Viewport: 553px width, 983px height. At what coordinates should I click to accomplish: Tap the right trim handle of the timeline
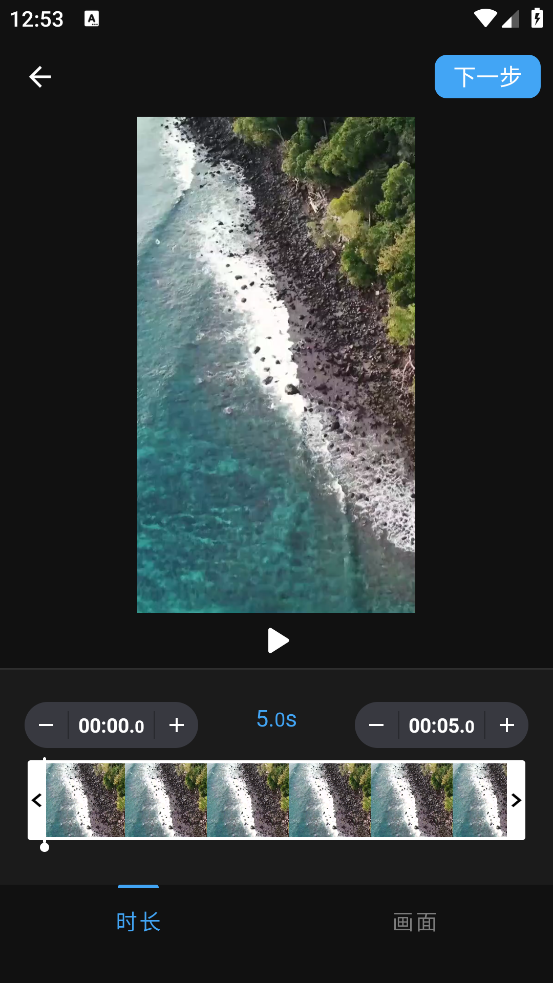point(516,800)
